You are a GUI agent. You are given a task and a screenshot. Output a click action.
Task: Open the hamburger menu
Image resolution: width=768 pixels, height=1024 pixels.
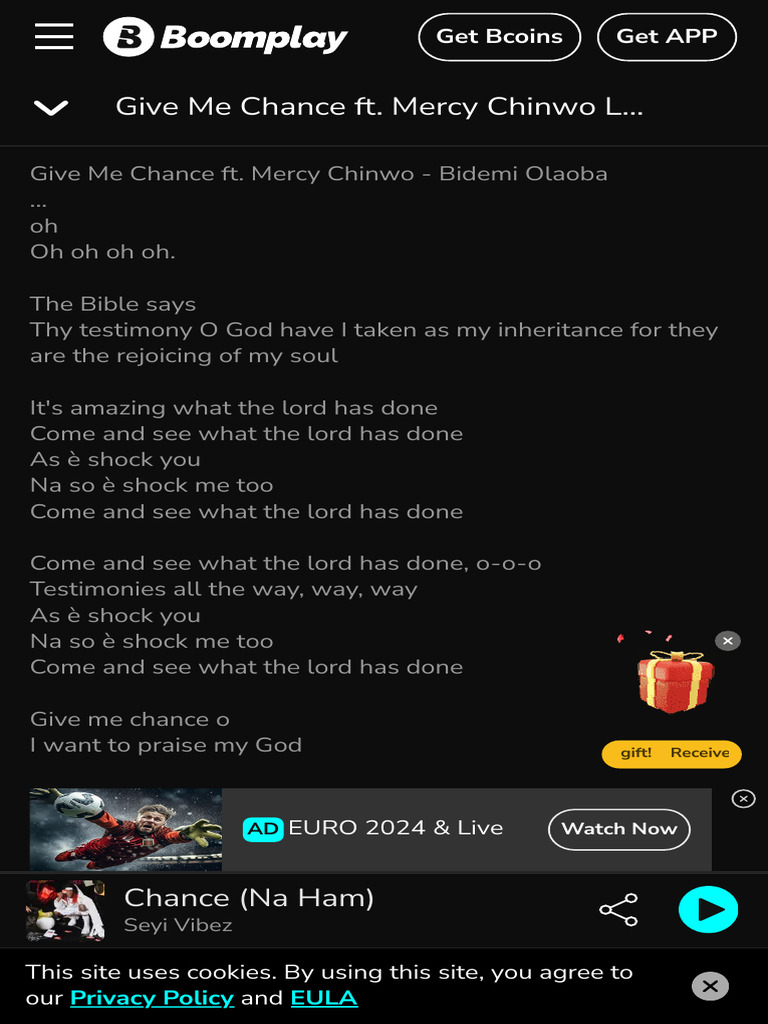click(x=54, y=36)
